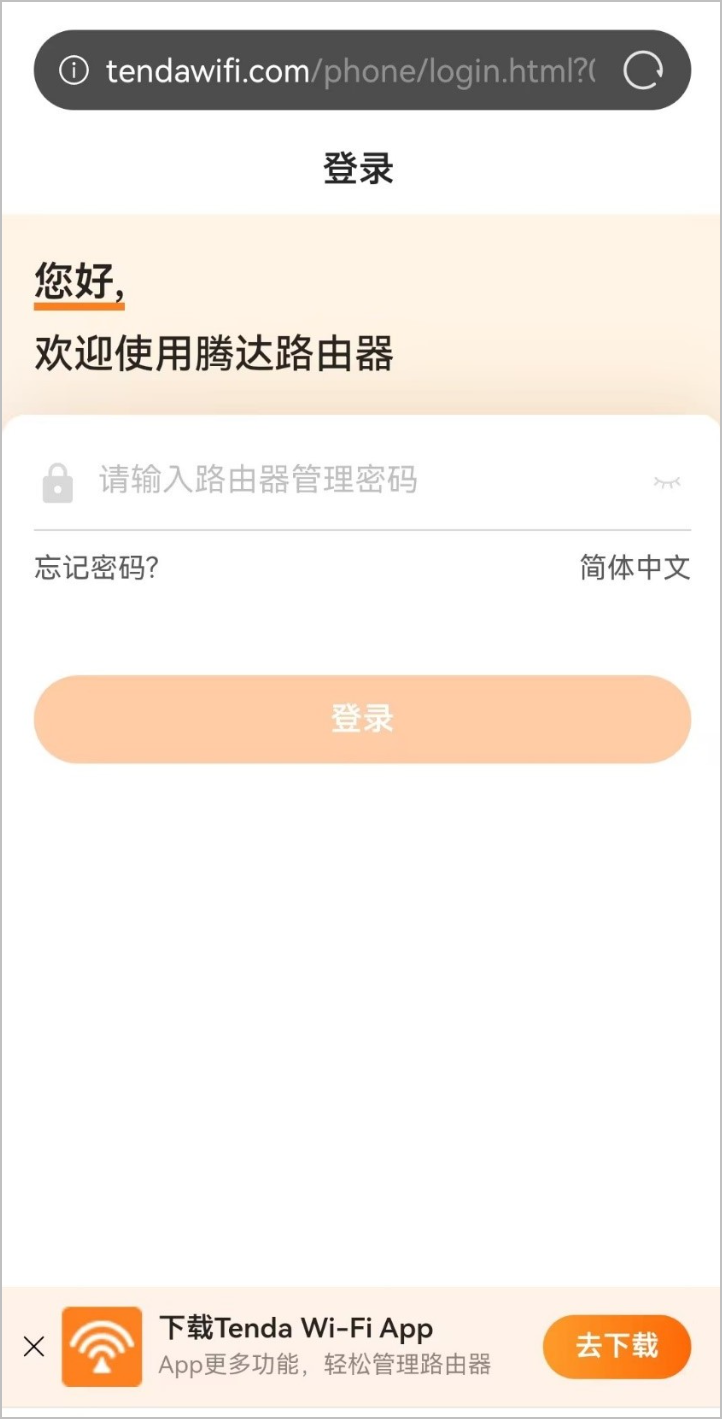The image size is (722, 1419).
Task: Tap 去下载 to download the app
Action: point(616,1346)
